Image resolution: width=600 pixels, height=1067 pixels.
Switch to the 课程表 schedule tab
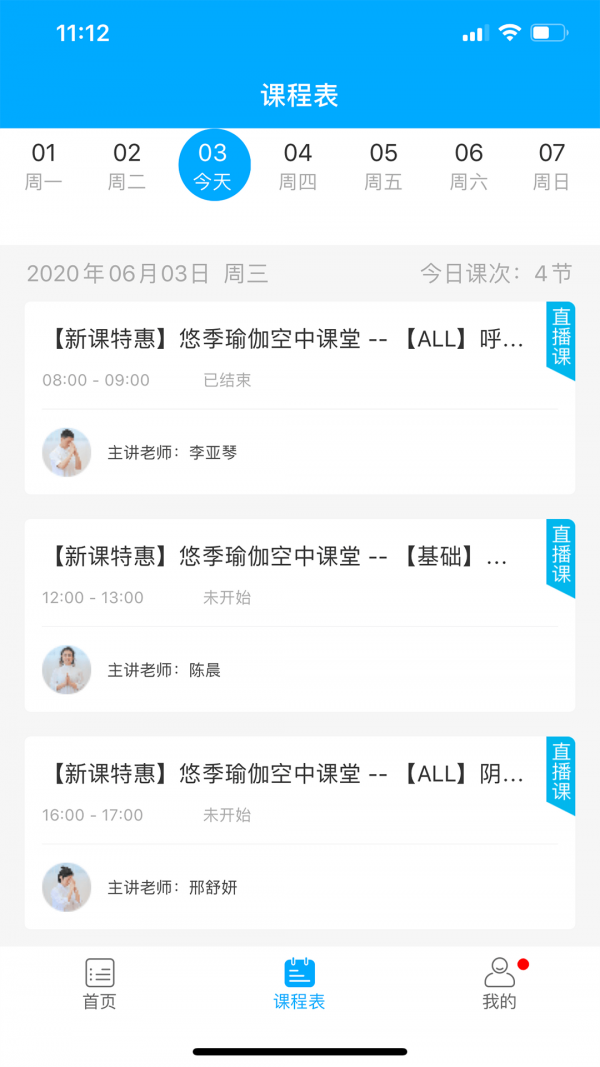click(x=300, y=985)
